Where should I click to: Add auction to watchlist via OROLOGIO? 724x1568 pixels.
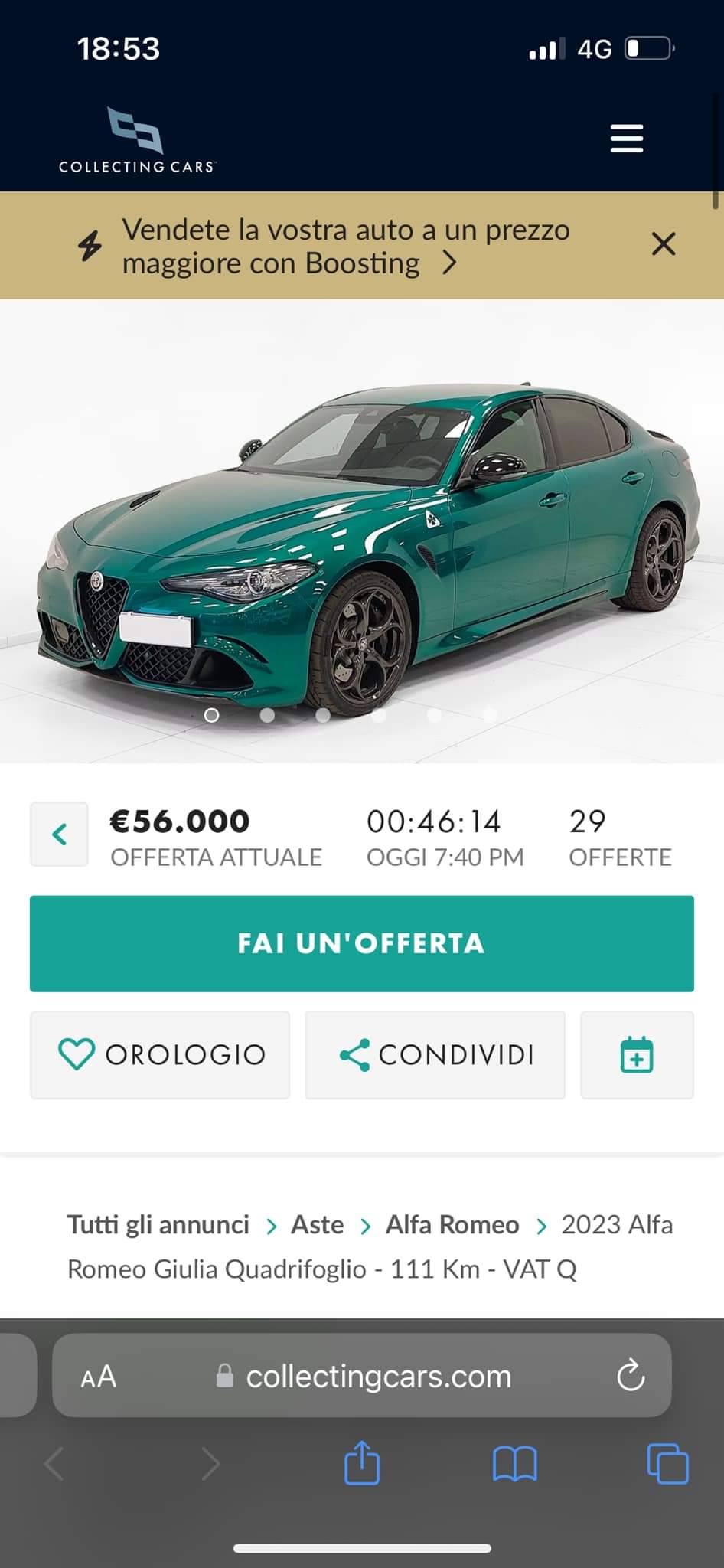tap(160, 1055)
